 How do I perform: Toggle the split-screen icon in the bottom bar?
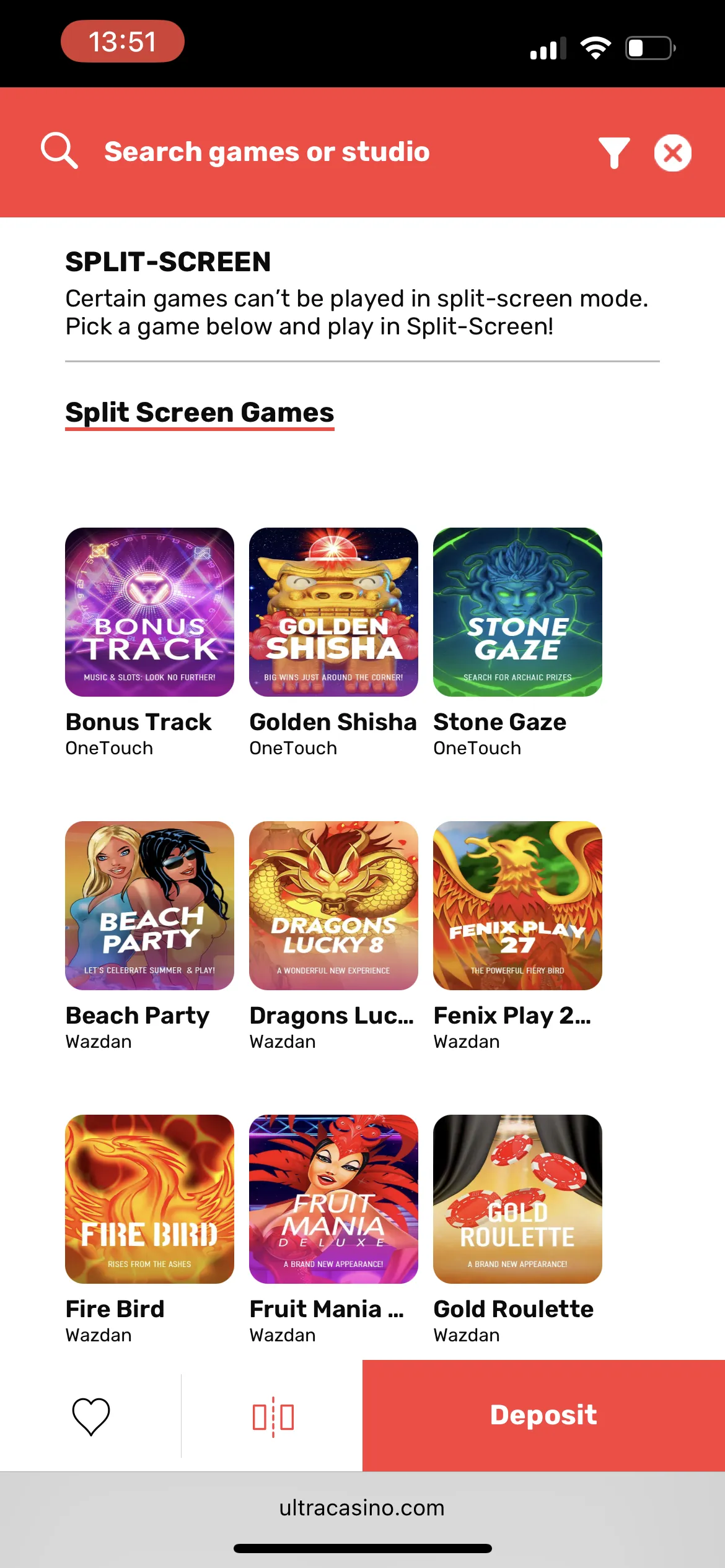coord(273,1416)
